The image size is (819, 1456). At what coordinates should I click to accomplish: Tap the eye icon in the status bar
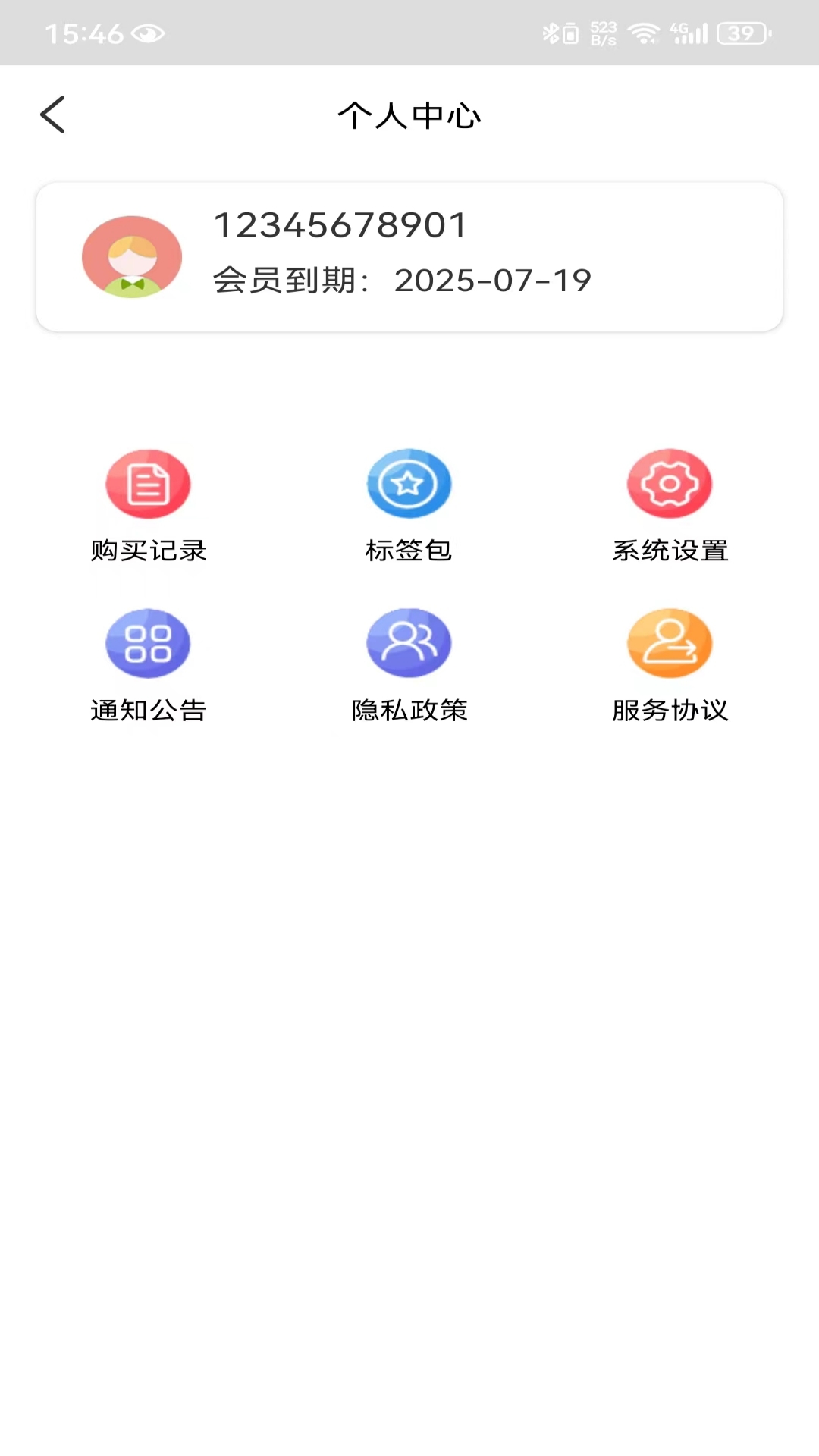149,33
